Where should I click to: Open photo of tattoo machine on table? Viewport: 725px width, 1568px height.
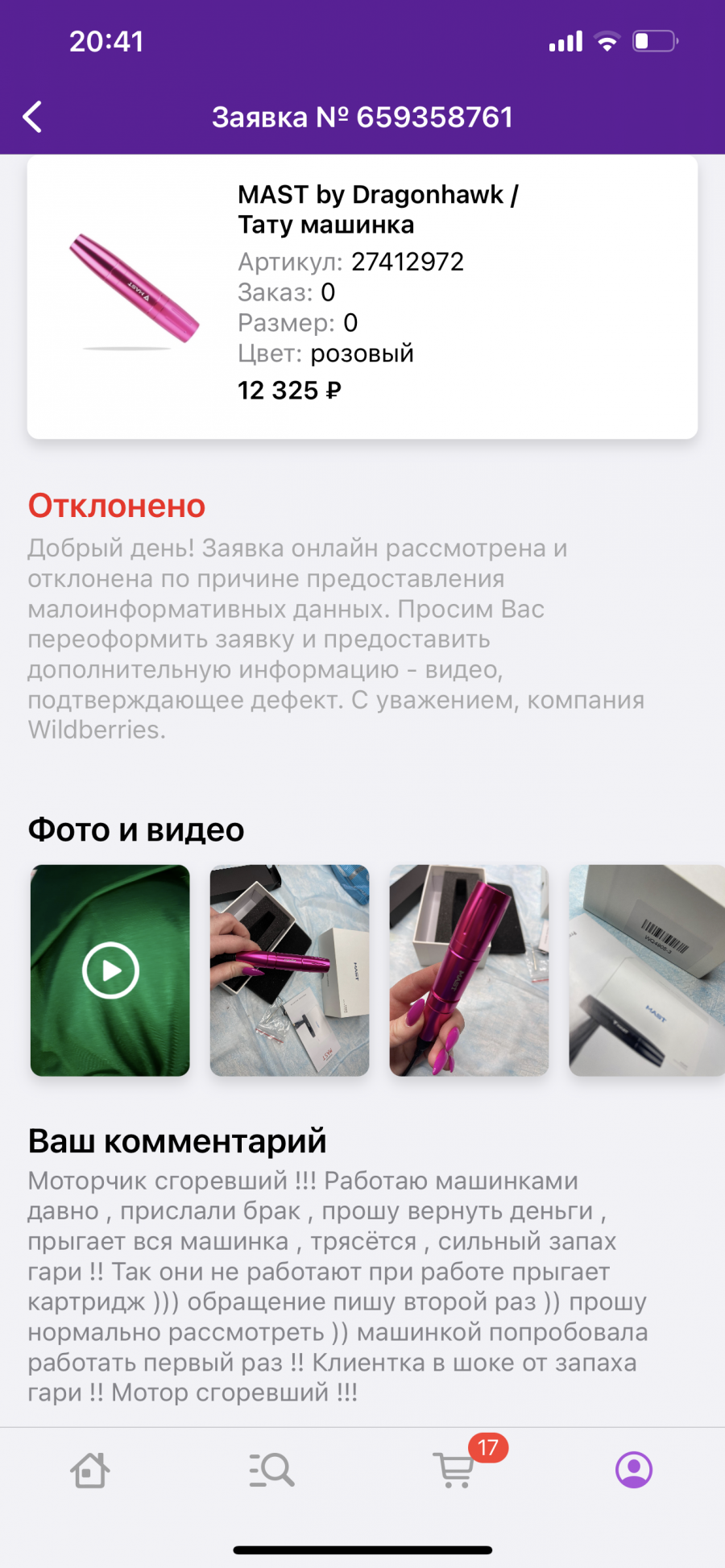point(290,970)
